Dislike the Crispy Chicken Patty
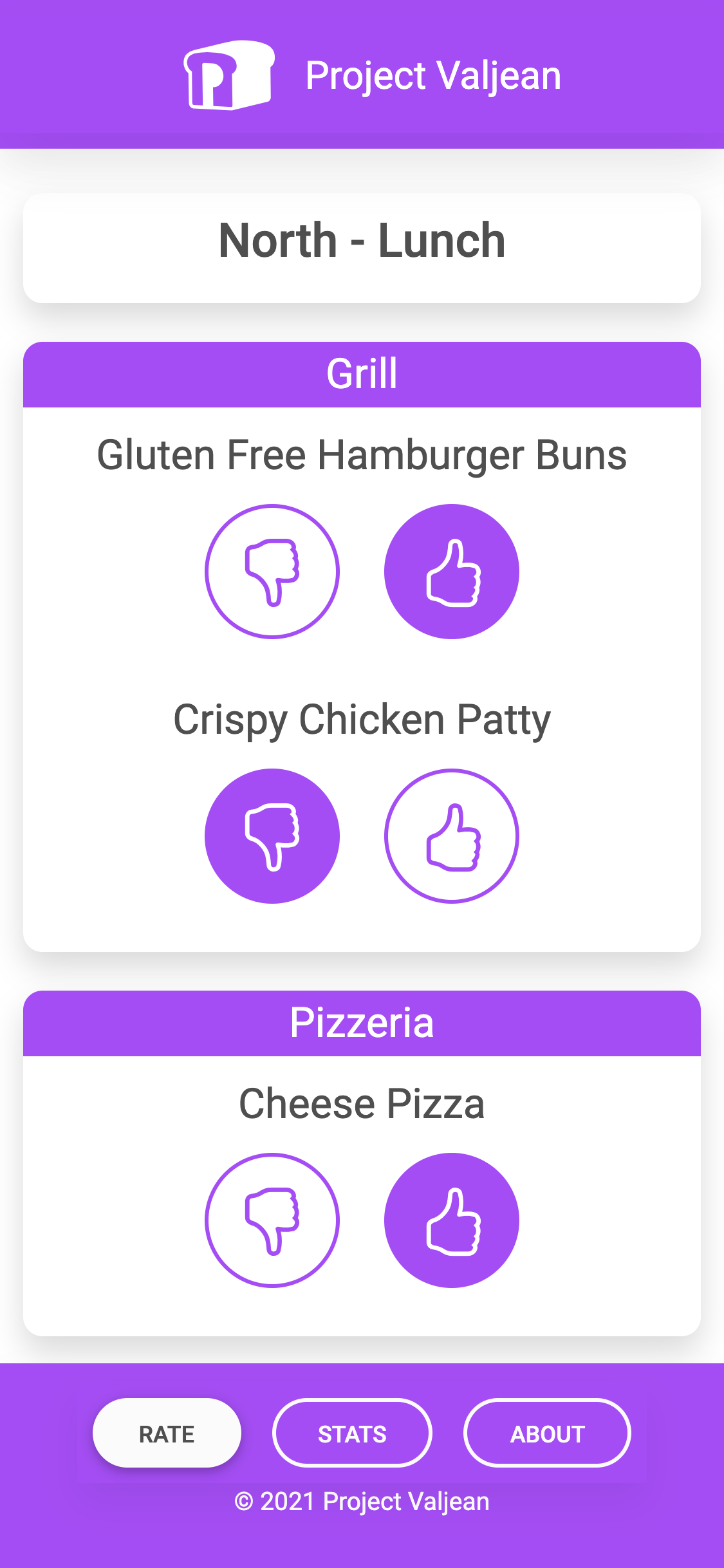 click(x=272, y=836)
